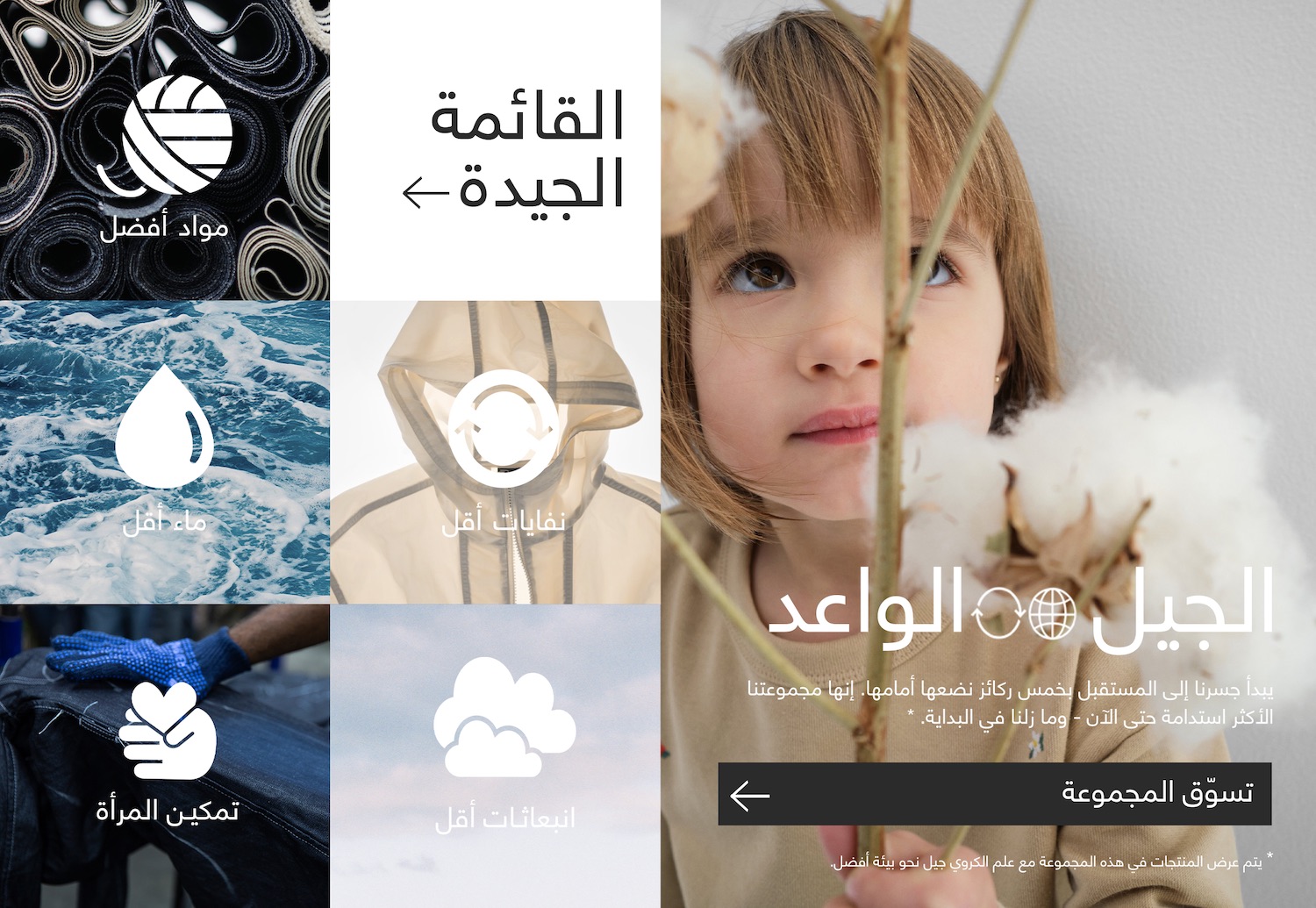Image resolution: width=1316 pixels, height=908 pixels.
Task: Open the مواد أفضل tile
Action: coord(165,151)
